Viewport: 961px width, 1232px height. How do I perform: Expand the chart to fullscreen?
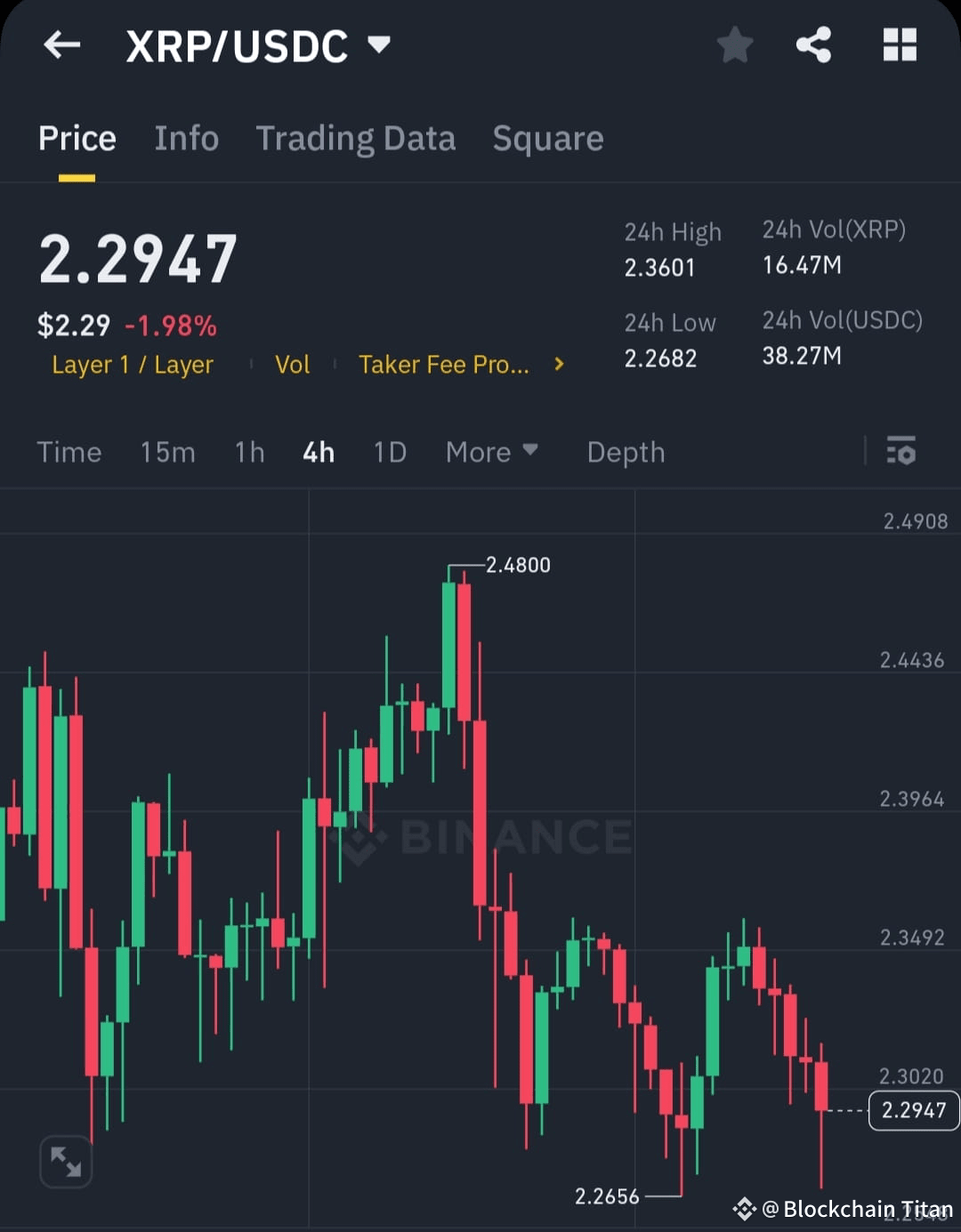65,1161
